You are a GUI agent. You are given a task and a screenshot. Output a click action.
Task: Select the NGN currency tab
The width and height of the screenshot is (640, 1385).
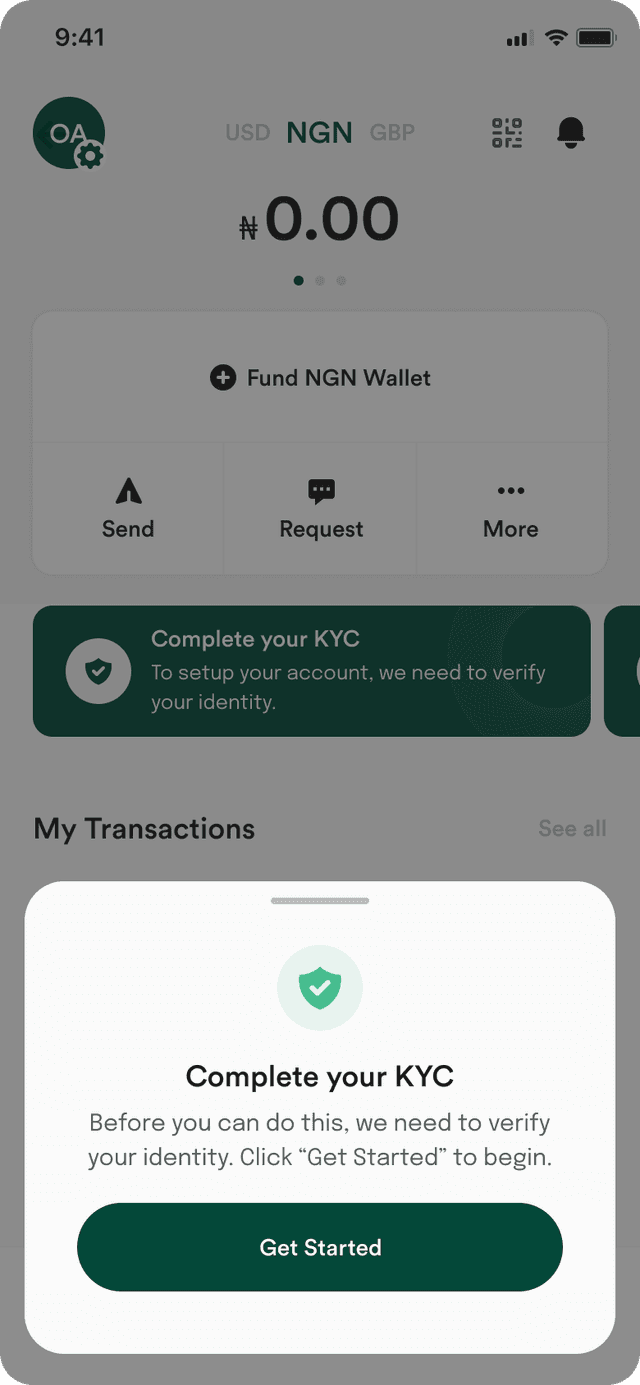coord(319,133)
